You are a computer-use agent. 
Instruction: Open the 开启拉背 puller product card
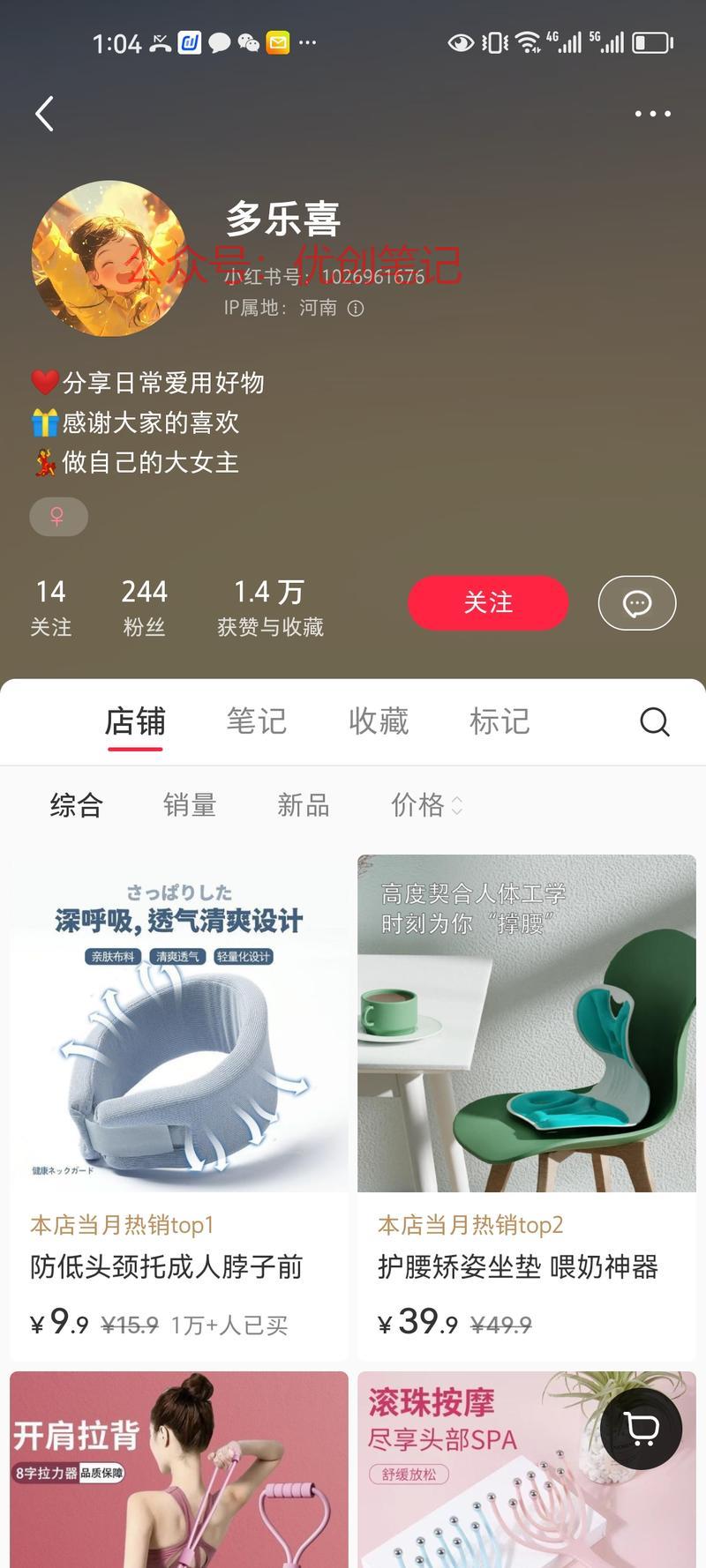pyautogui.click(x=179, y=1469)
